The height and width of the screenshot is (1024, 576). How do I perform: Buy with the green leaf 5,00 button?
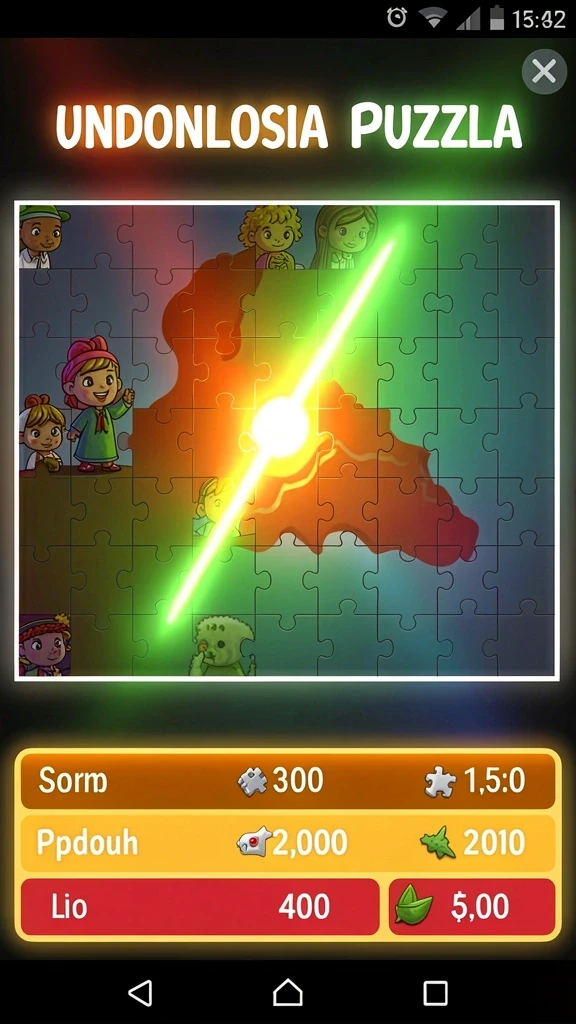point(472,906)
